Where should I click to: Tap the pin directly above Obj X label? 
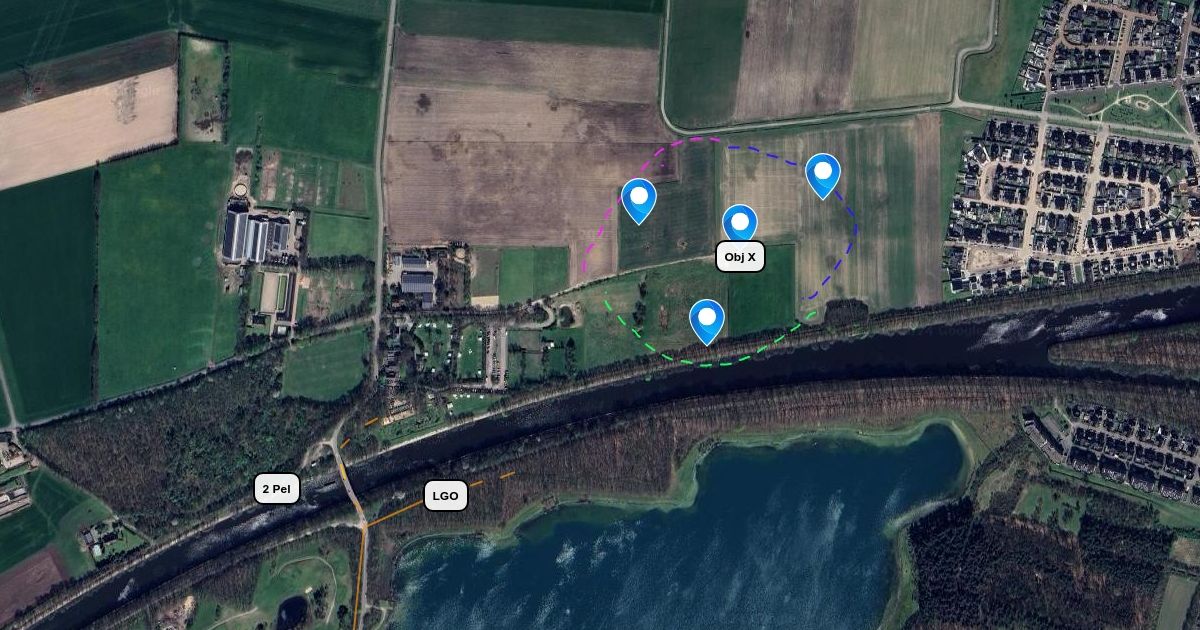pyautogui.click(x=740, y=224)
